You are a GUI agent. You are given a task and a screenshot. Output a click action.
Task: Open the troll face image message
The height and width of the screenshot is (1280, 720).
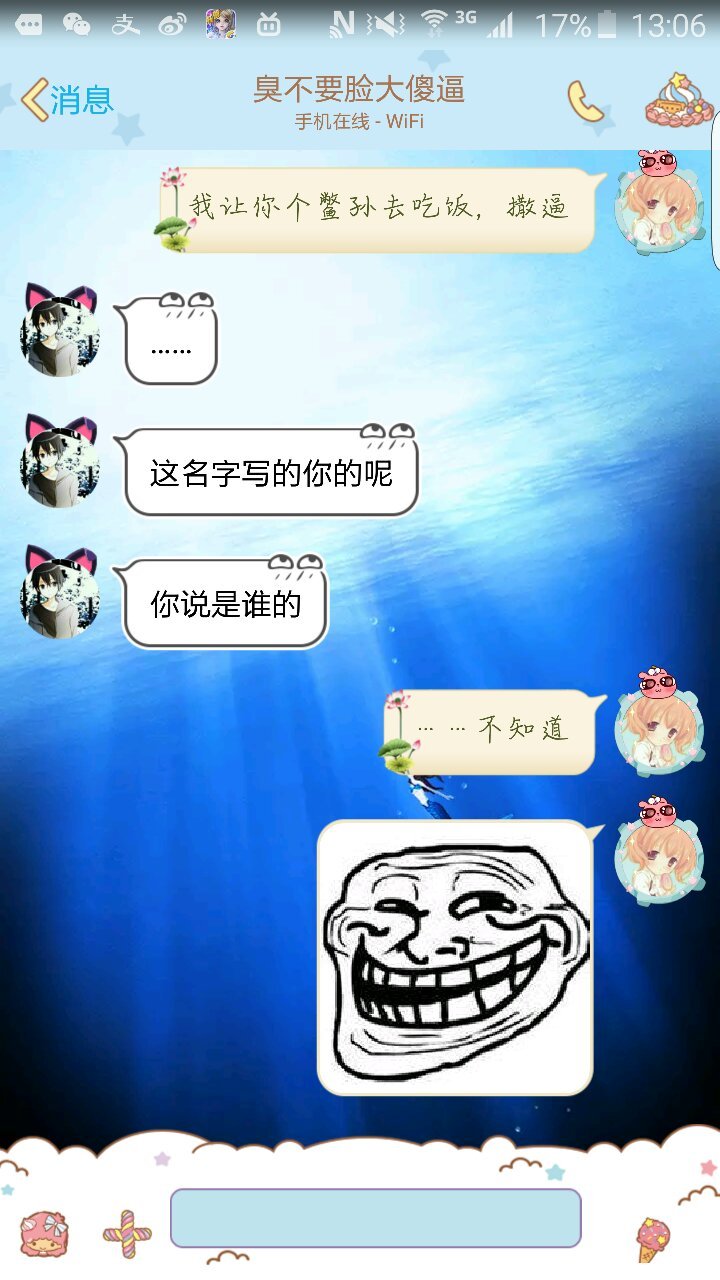tap(455, 957)
